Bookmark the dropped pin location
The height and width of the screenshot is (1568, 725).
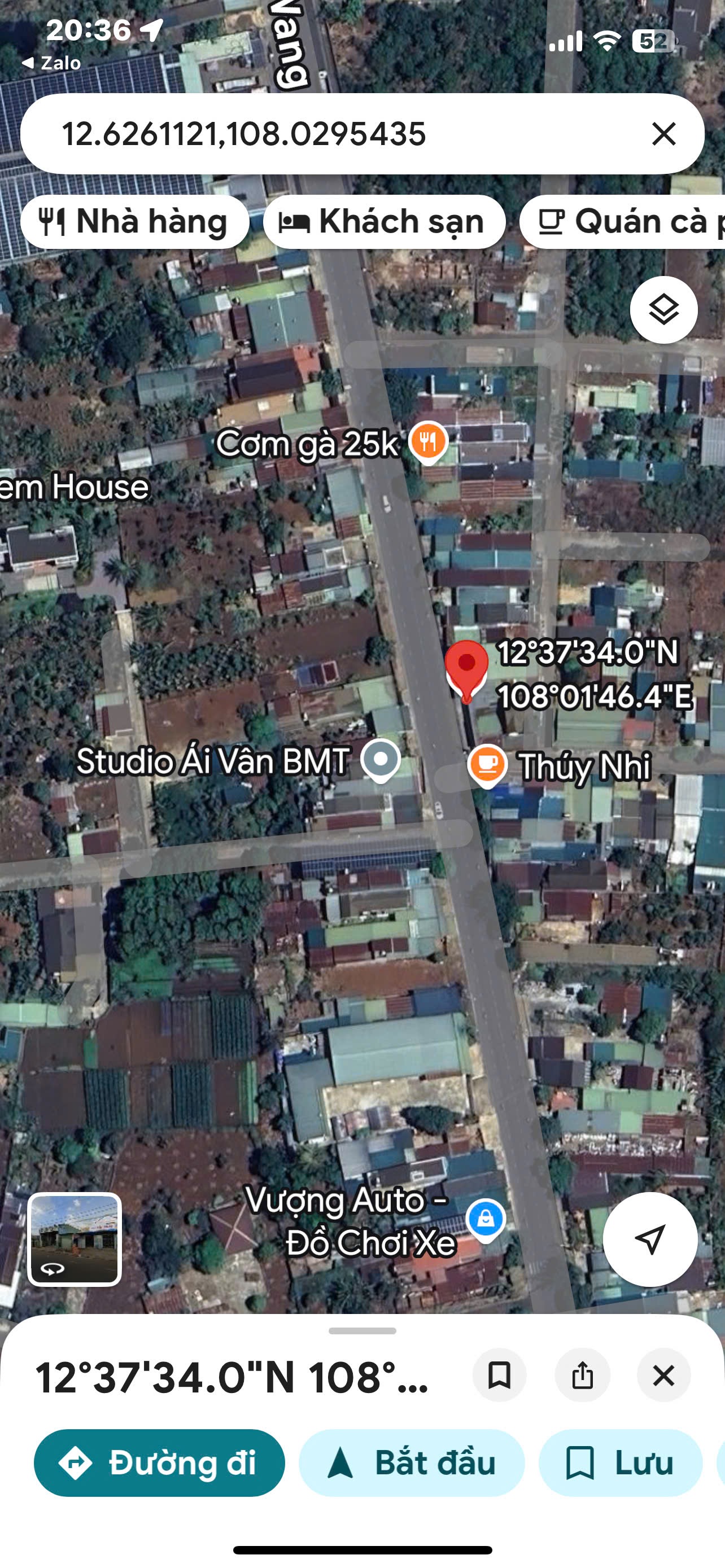point(499,1374)
